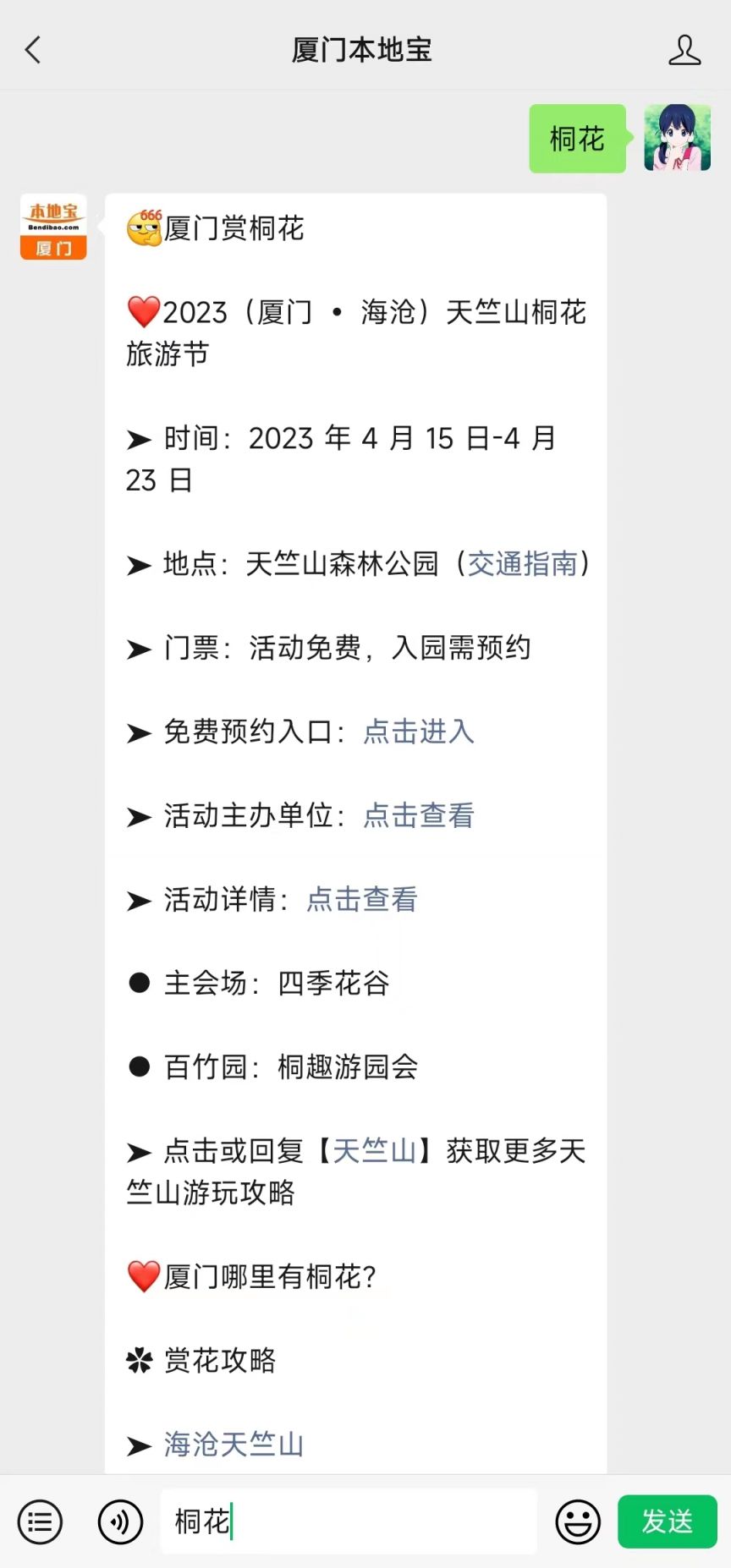Open the emoji picker
The image size is (731, 1568).
[x=578, y=1522]
